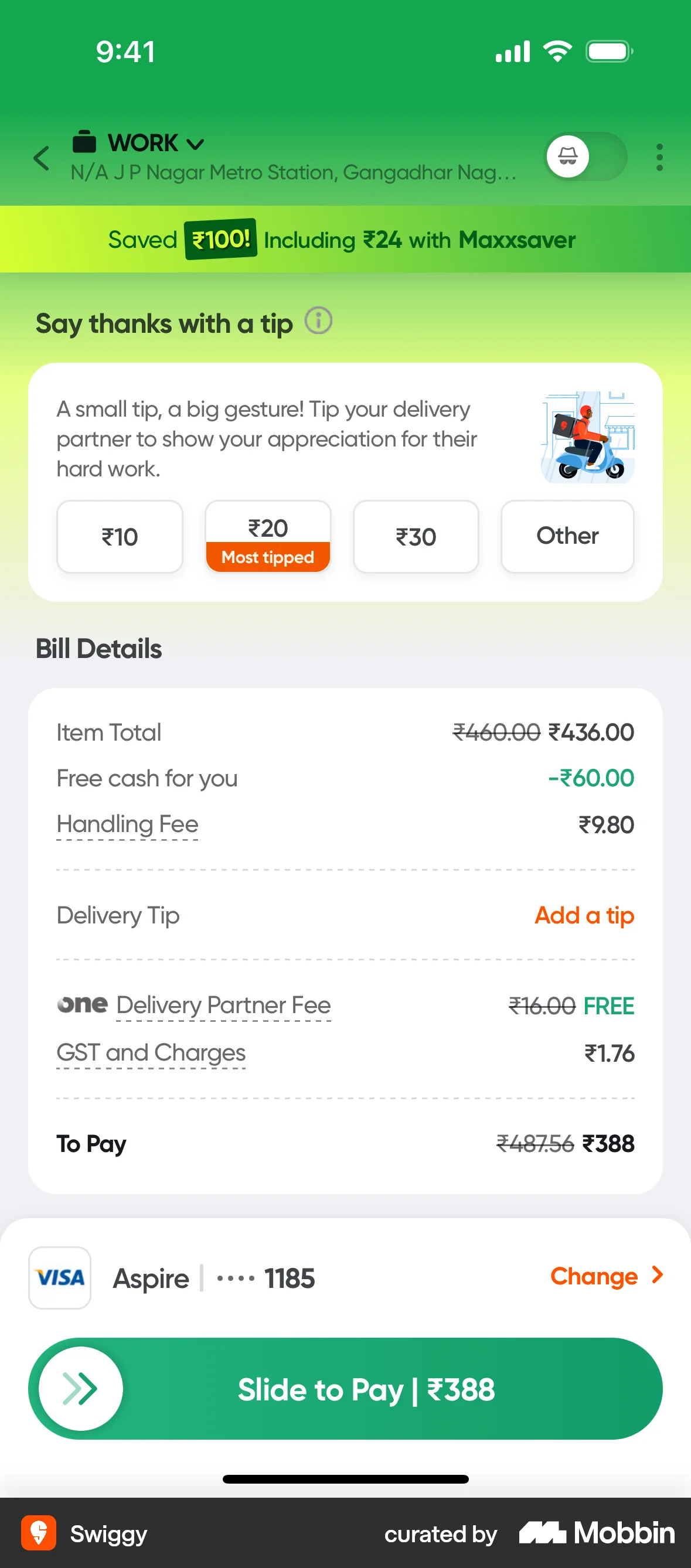Slide to Pay ₹388

click(x=345, y=1389)
